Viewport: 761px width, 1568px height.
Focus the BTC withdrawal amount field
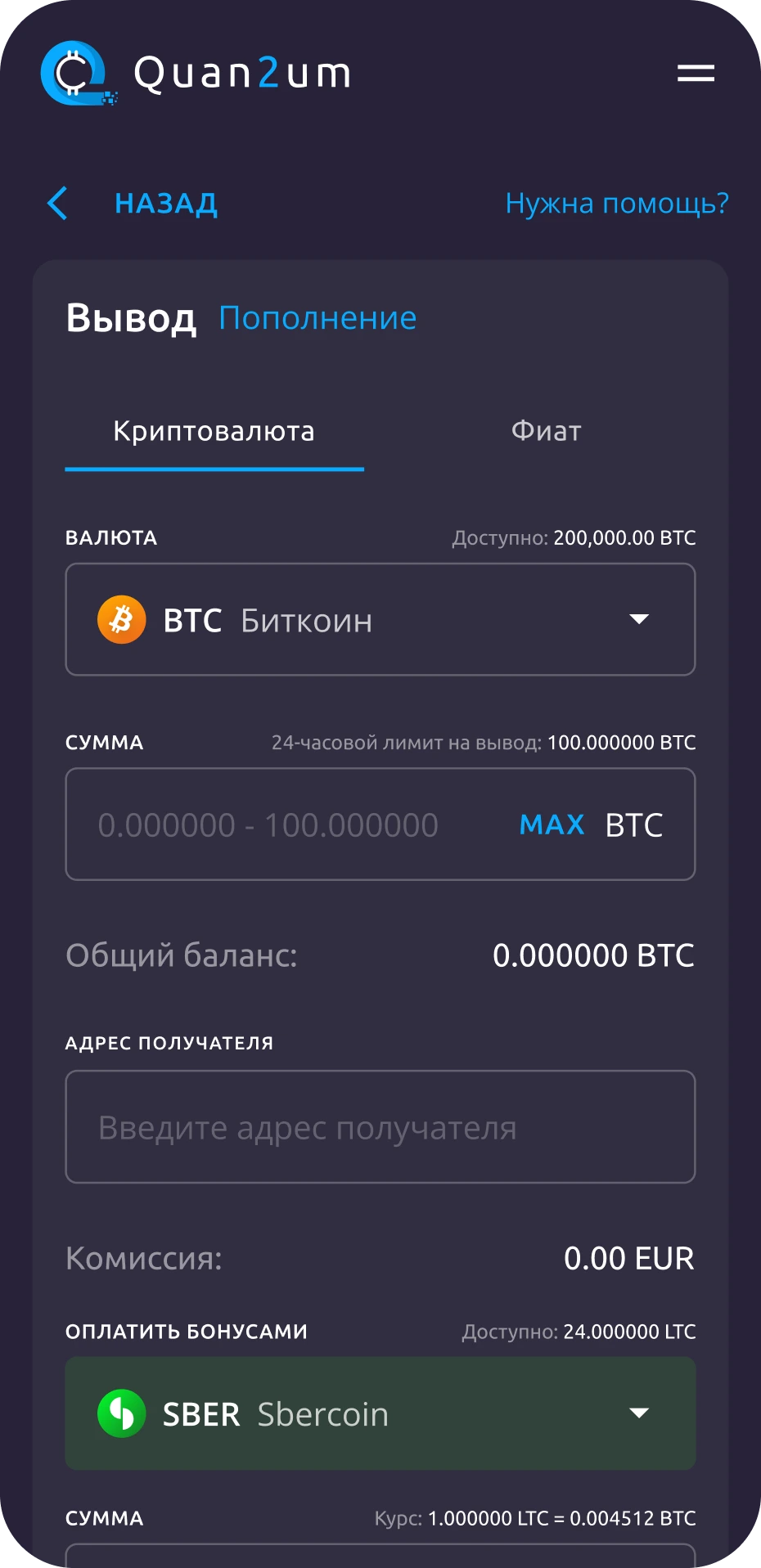(x=286, y=824)
